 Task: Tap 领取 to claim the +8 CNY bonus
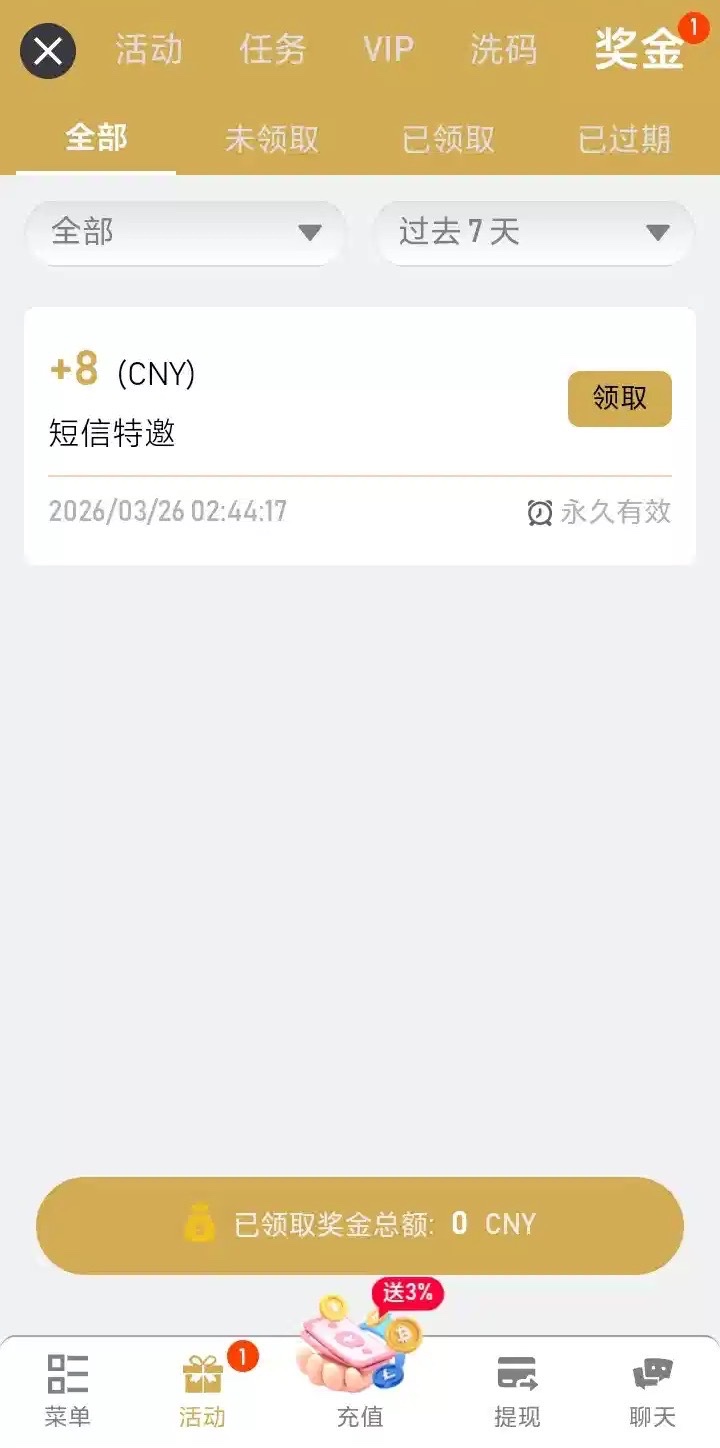(619, 399)
